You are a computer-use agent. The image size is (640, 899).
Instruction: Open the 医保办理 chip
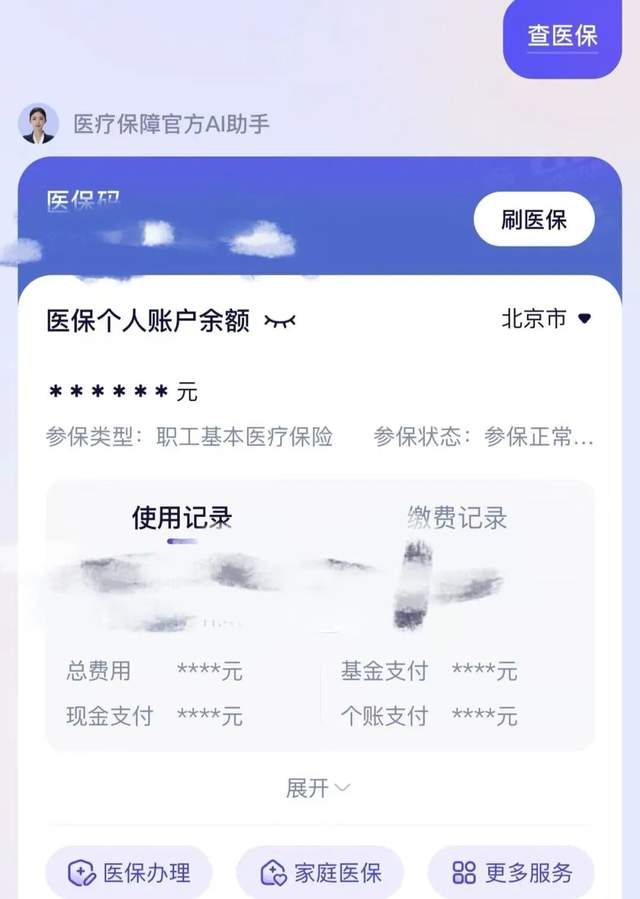tap(129, 873)
